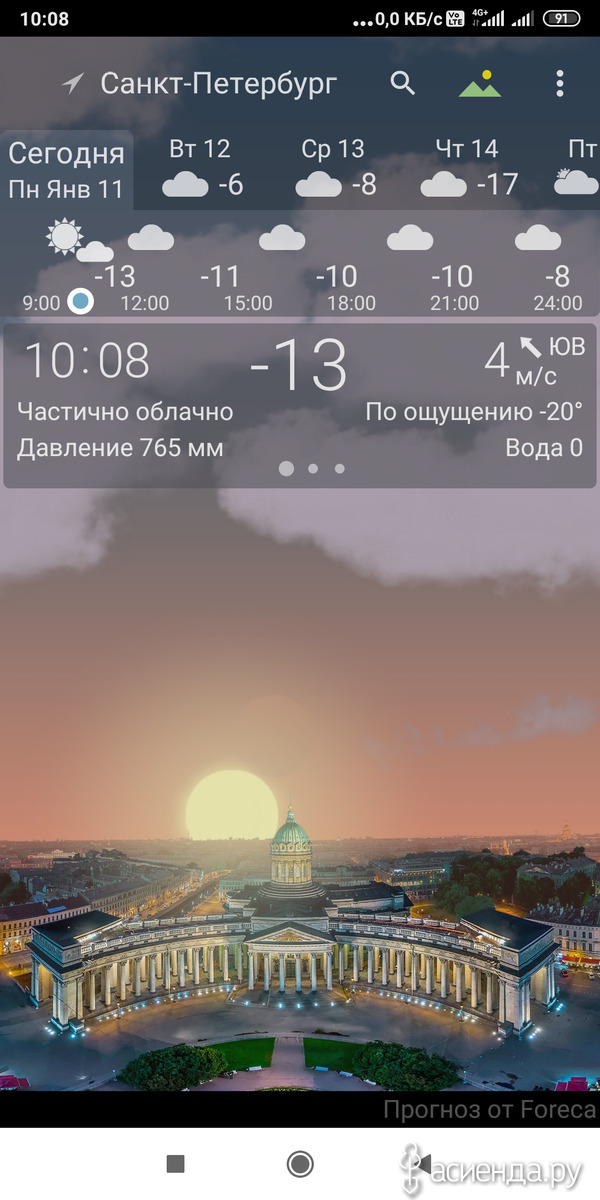Open recent apps with square button
The image size is (600, 1200).
[x=176, y=1163]
